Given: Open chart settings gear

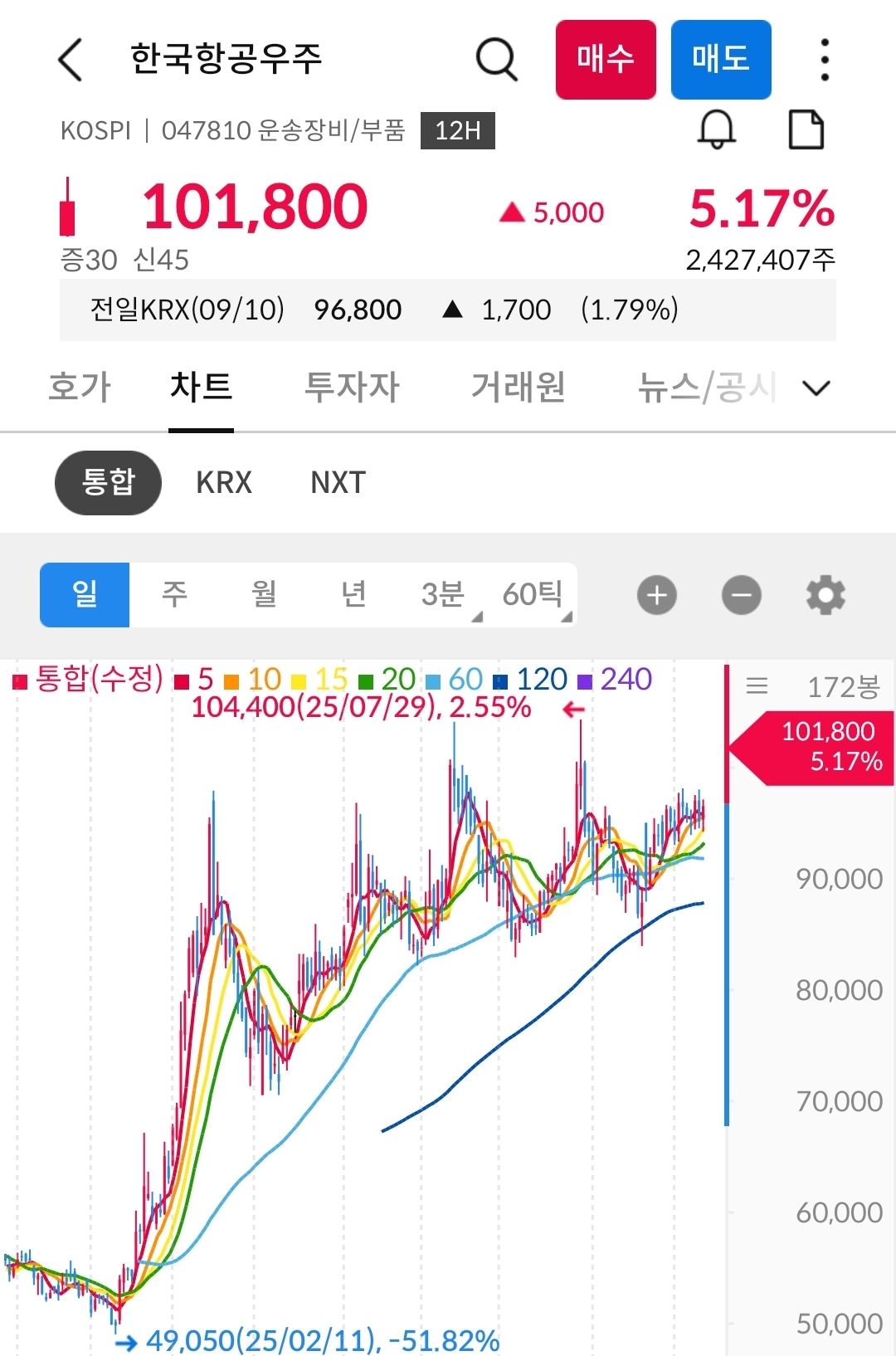Looking at the screenshot, I should [x=825, y=594].
